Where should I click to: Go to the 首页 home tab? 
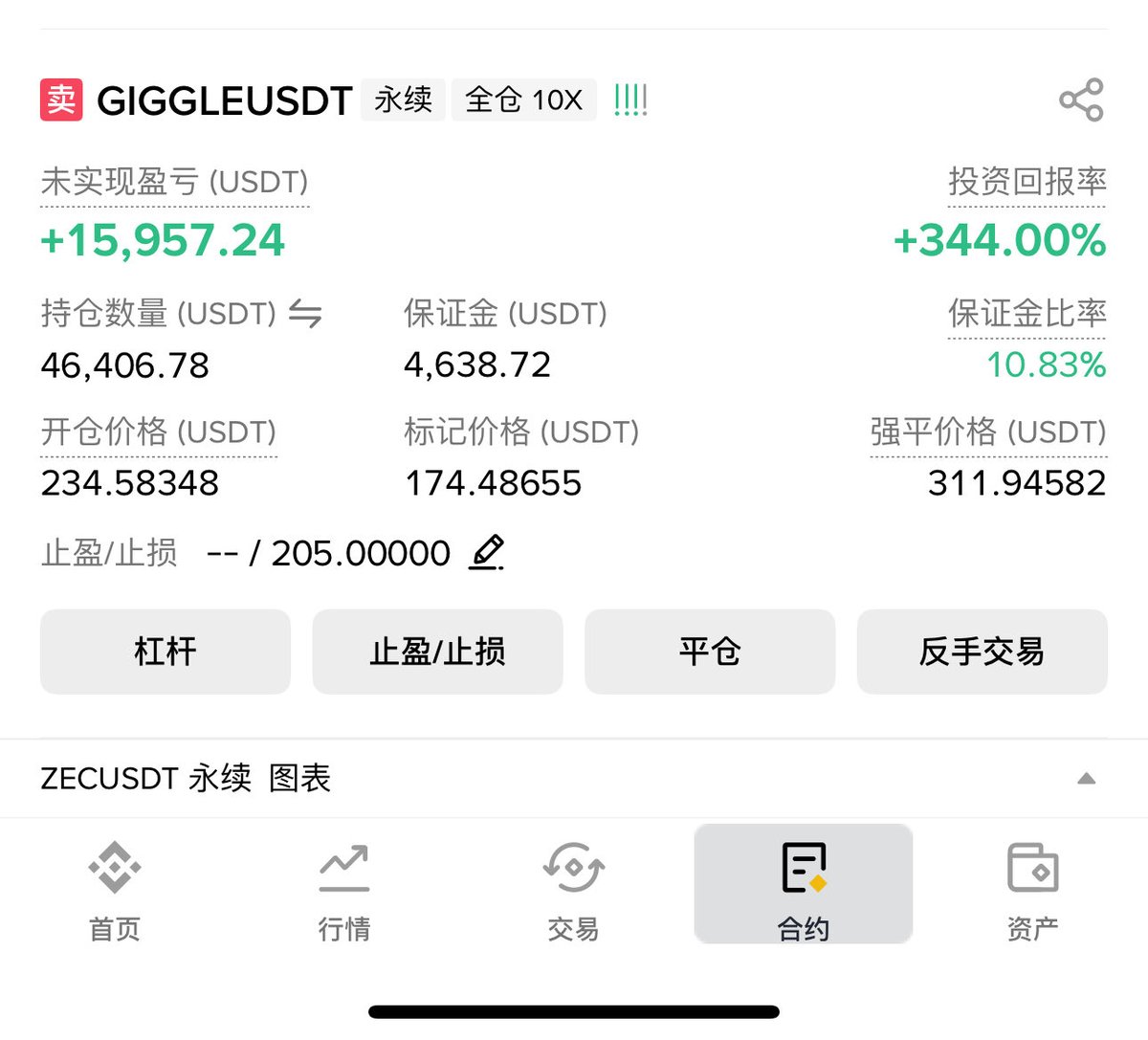pos(115,891)
